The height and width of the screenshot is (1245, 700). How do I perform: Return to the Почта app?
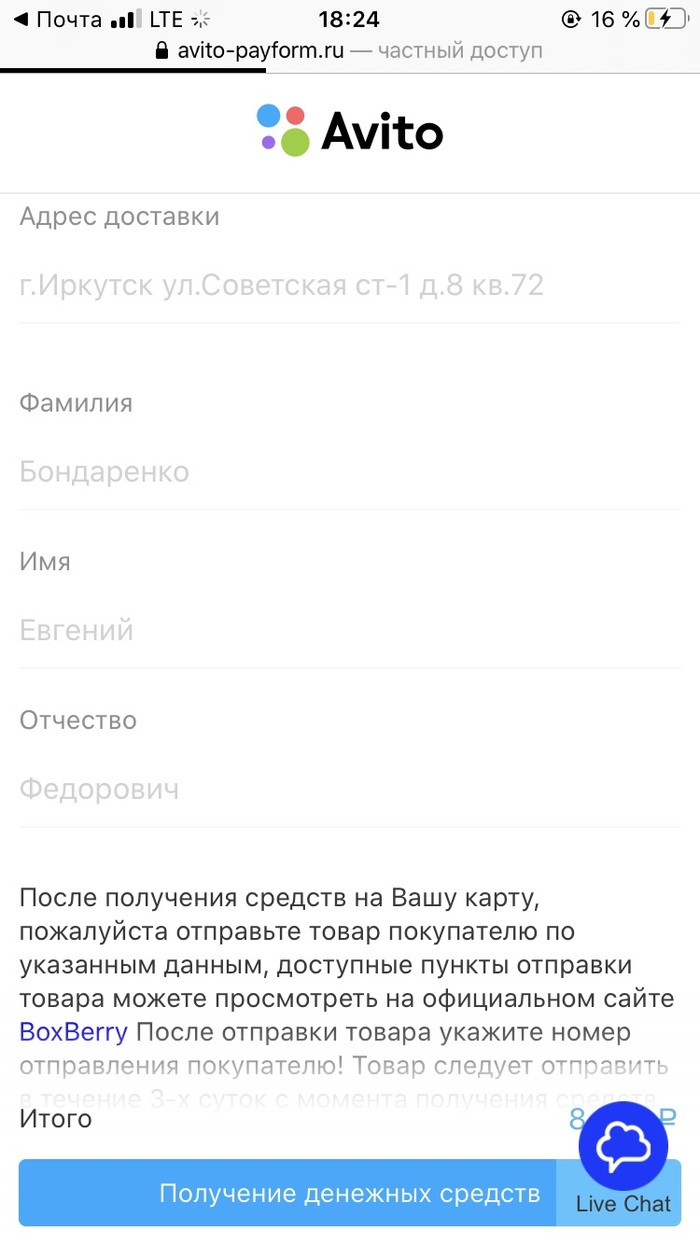pyautogui.click(x=57, y=19)
